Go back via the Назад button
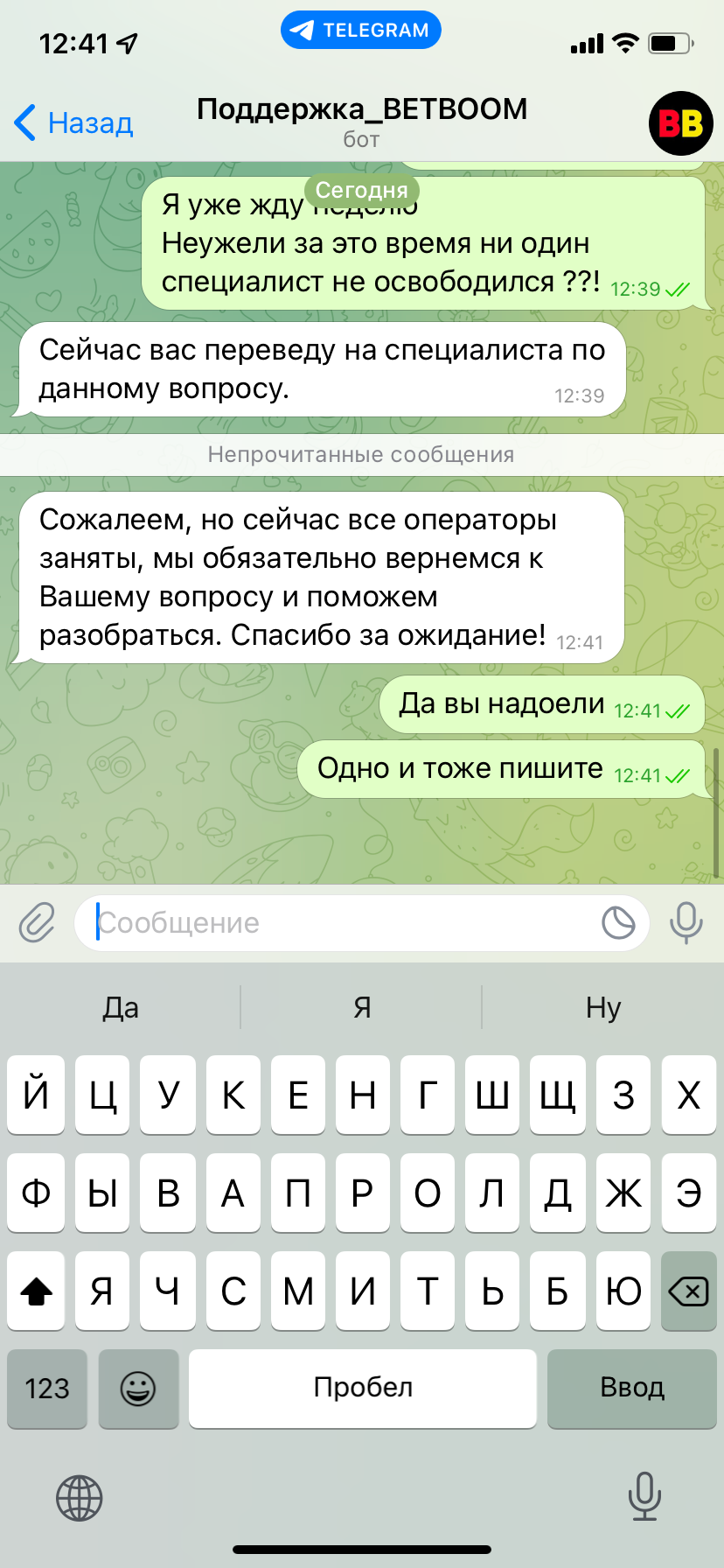This screenshot has height=1568, width=724. (x=73, y=123)
